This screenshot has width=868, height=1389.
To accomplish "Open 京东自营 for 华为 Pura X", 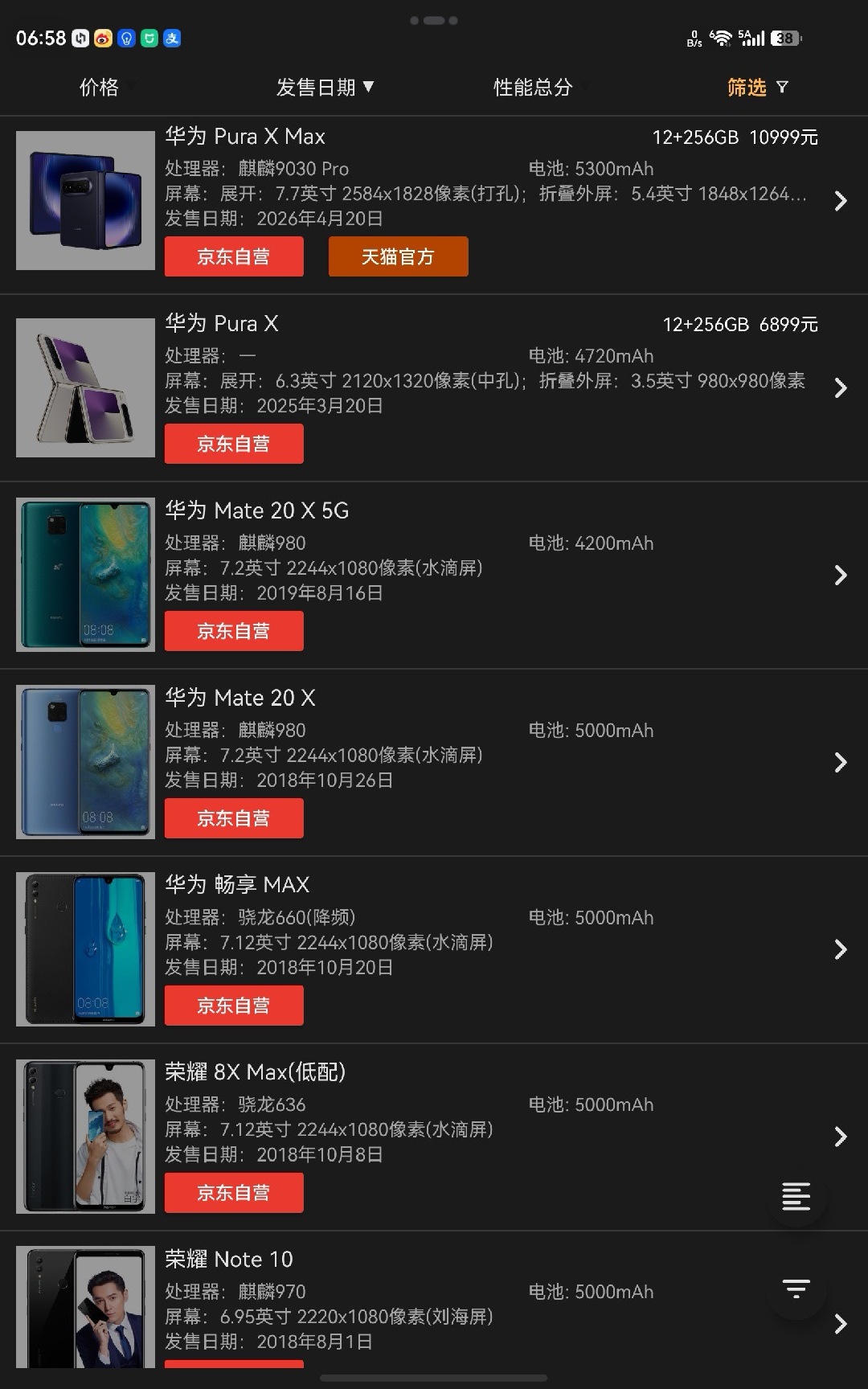I will point(234,444).
